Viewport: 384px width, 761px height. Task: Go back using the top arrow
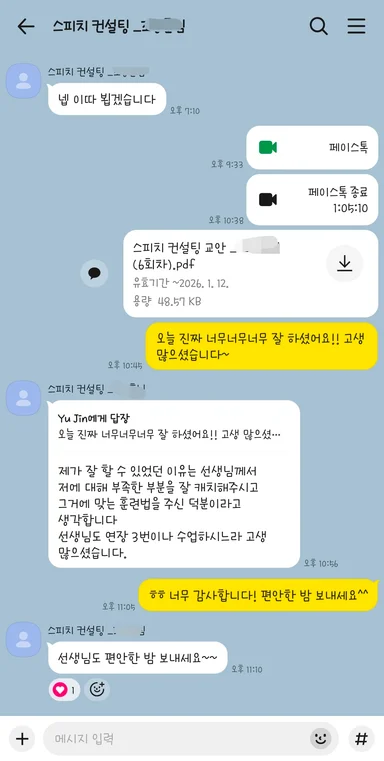pyautogui.click(x=26, y=27)
